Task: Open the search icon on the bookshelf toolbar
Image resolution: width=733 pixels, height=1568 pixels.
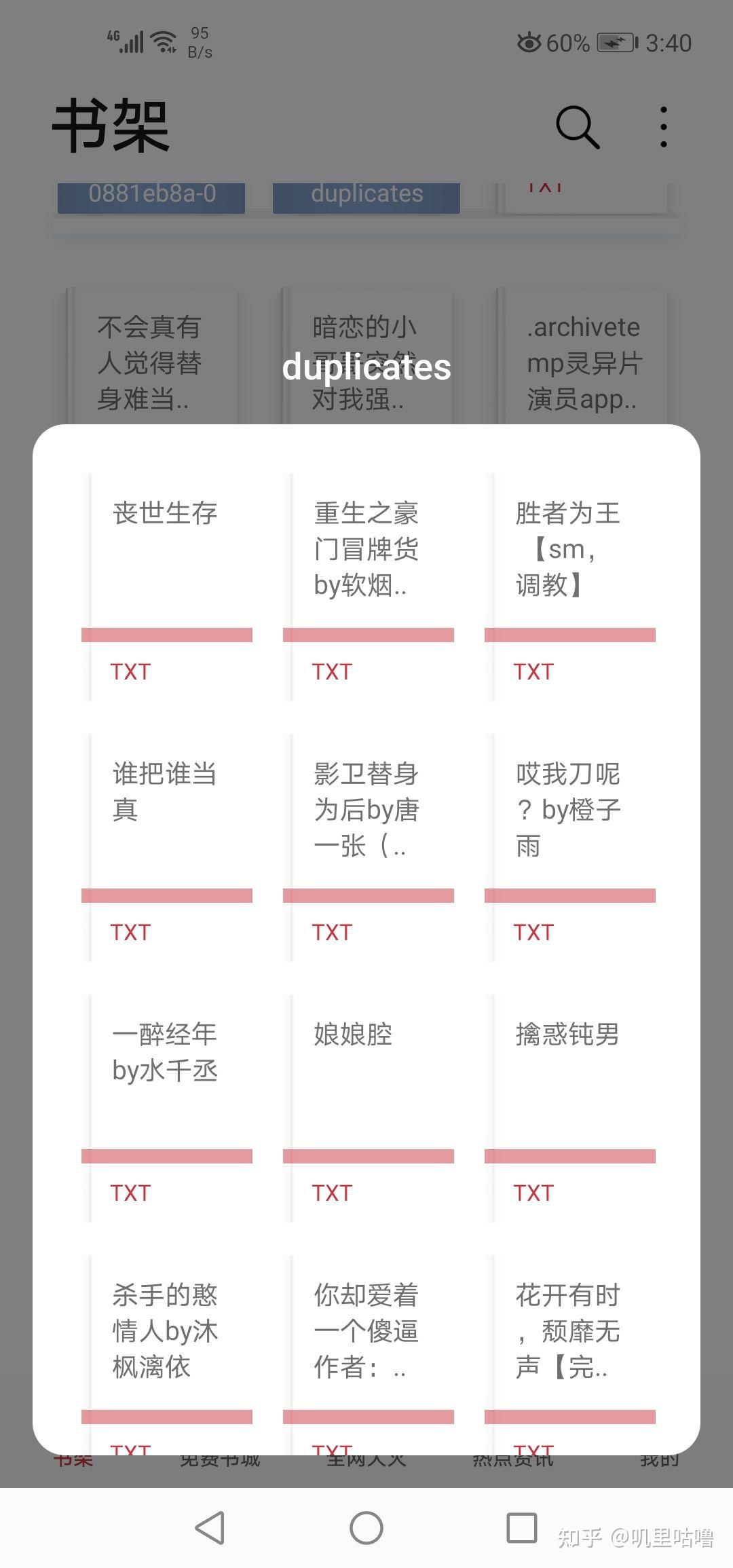Action: click(576, 128)
